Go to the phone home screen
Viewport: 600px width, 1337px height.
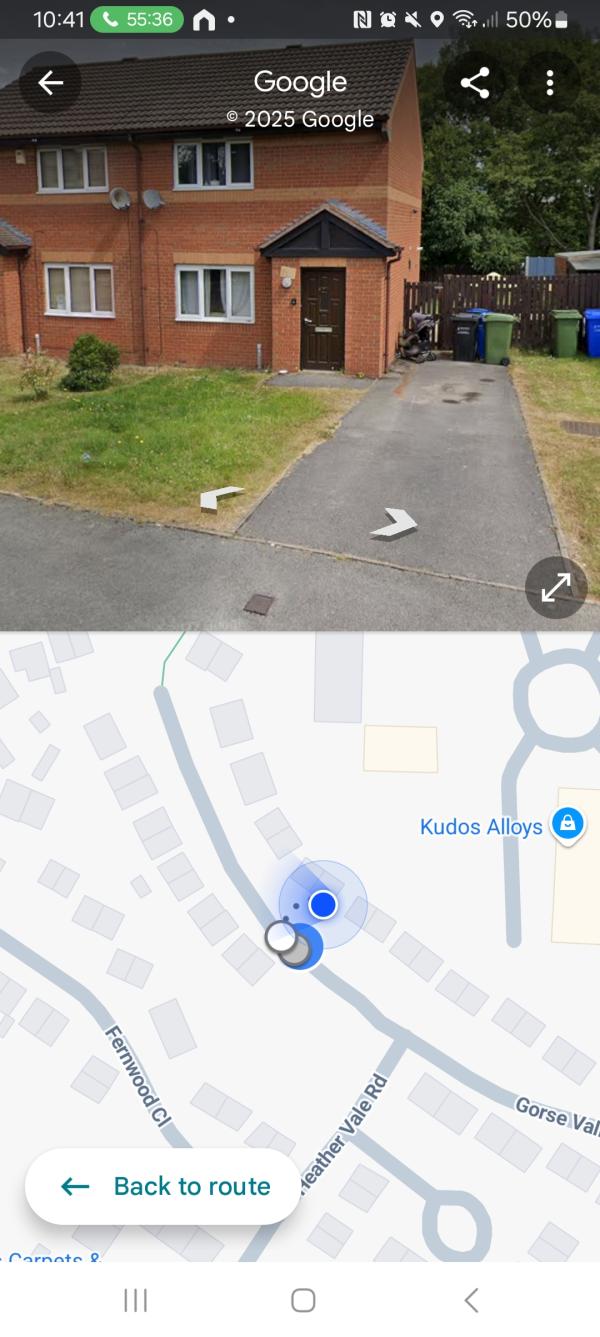303,1300
